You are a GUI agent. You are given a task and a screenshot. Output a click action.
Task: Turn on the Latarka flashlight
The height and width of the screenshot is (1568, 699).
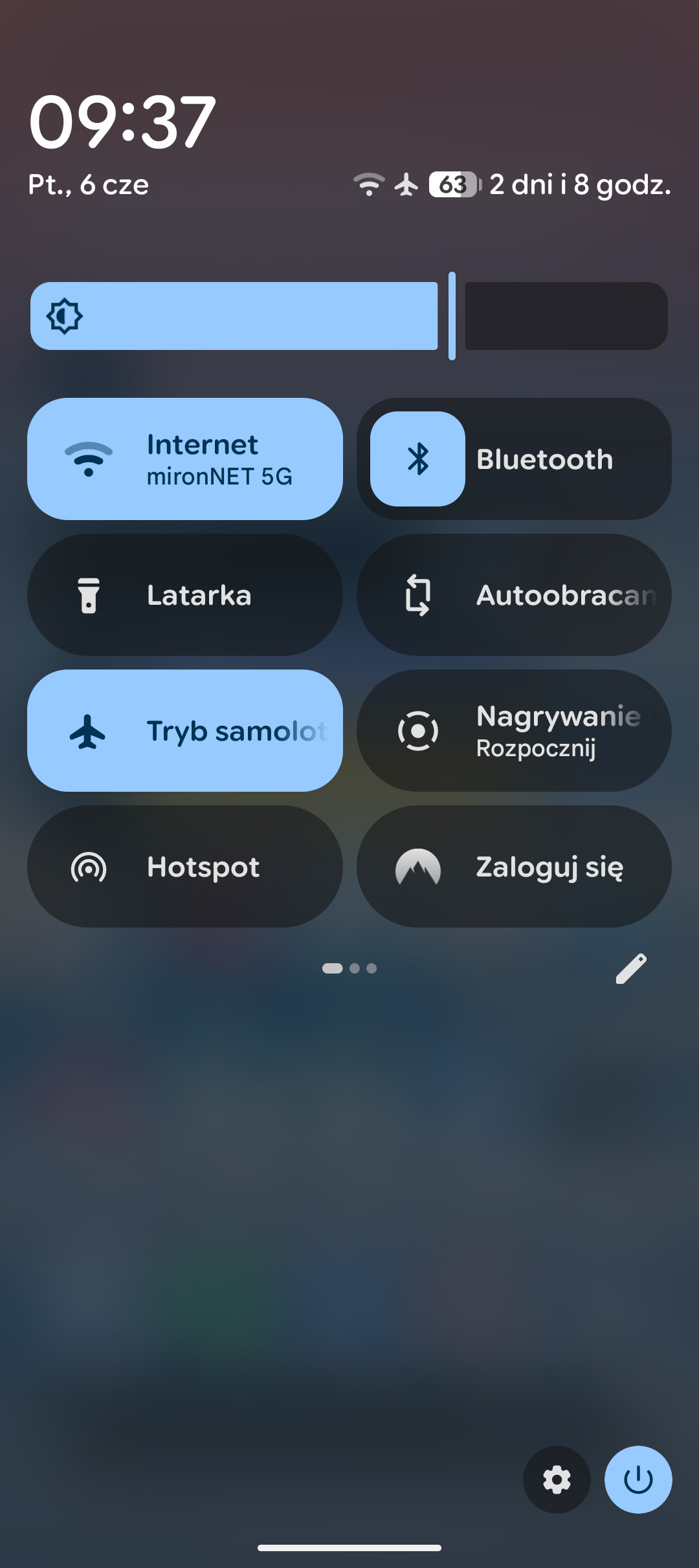pos(185,594)
